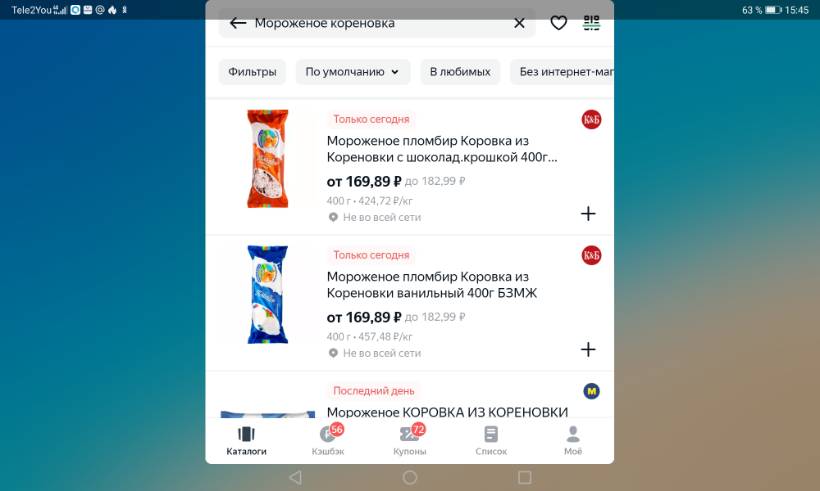Apply the "Без интернет-маг" filter chip
The image size is (820, 491).
tap(560, 72)
